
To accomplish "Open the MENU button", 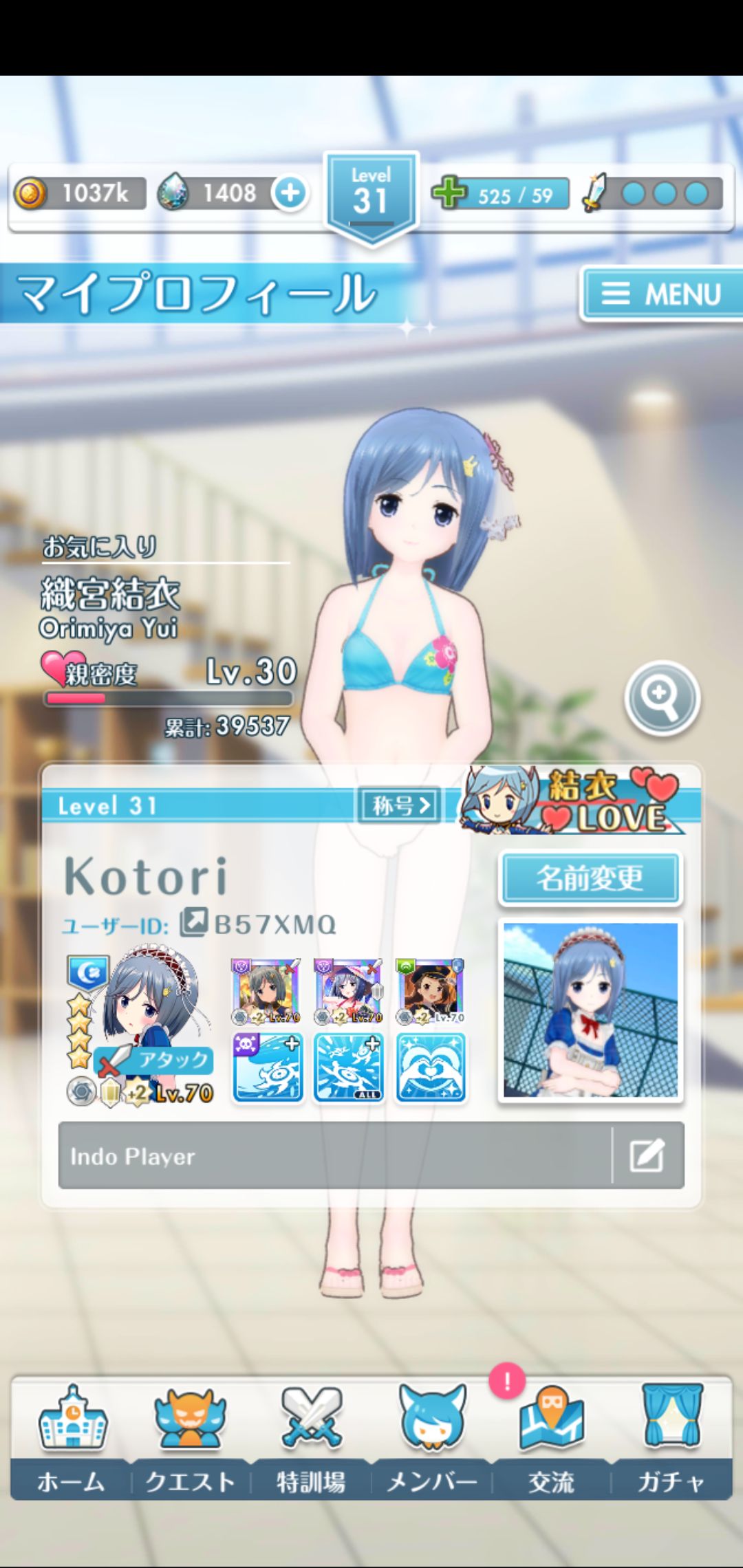I will click(x=660, y=294).
